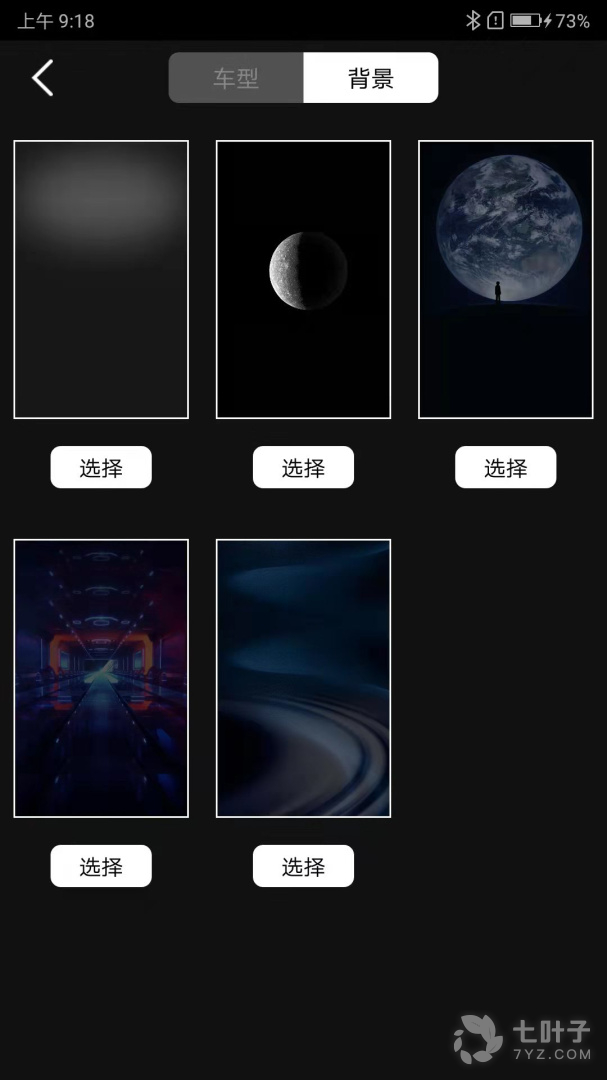
Task: Open the blue ripple background preview
Action: pos(303,678)
